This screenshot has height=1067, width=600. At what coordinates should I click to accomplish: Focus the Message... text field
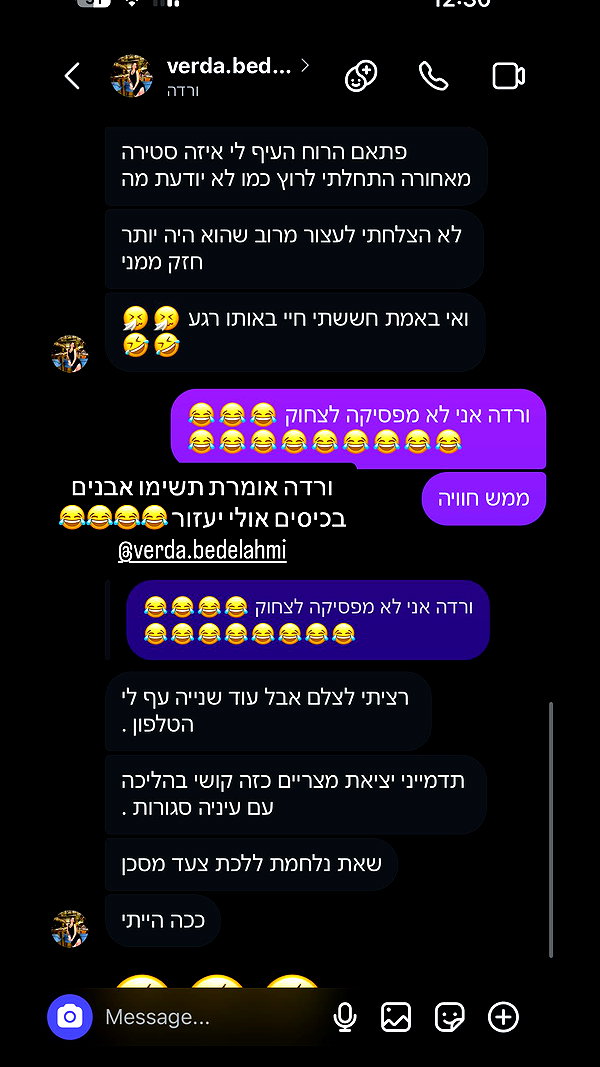tap(211, 1017)
